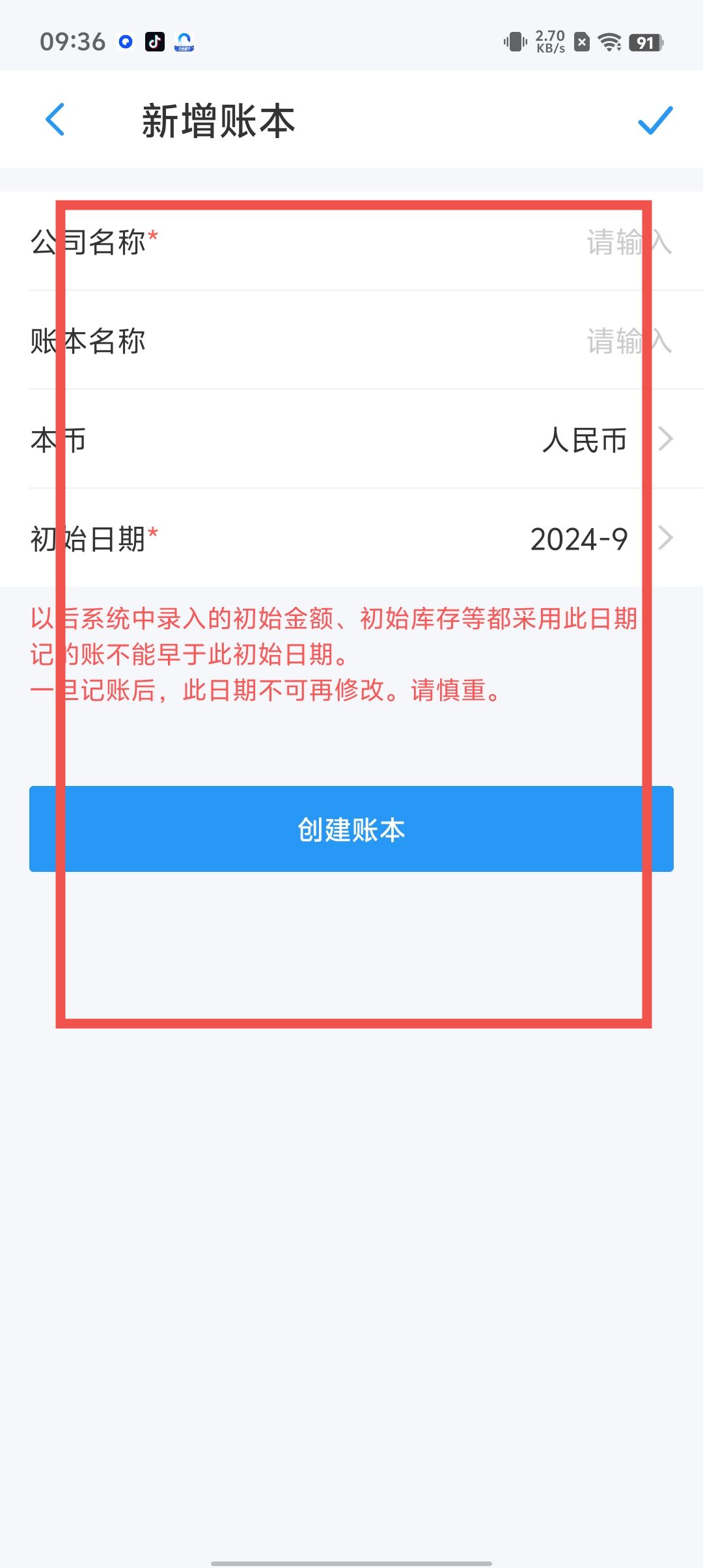703x1568 pixels.
Task: Go back using the blue arrow
Action: (55, 120)
